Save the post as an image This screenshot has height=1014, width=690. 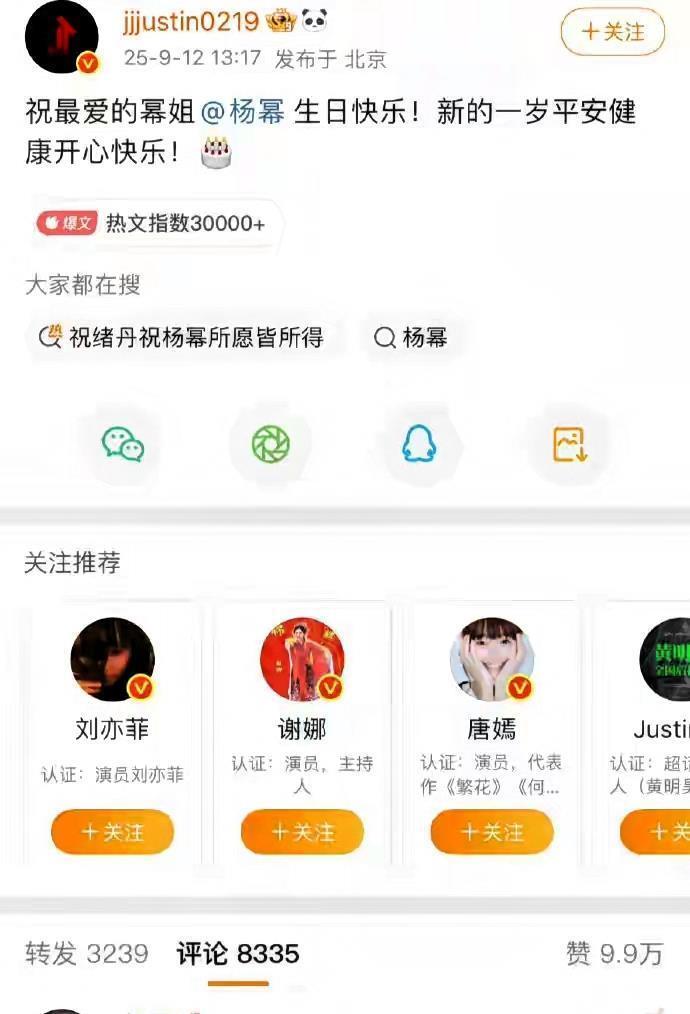click(568, 443)
